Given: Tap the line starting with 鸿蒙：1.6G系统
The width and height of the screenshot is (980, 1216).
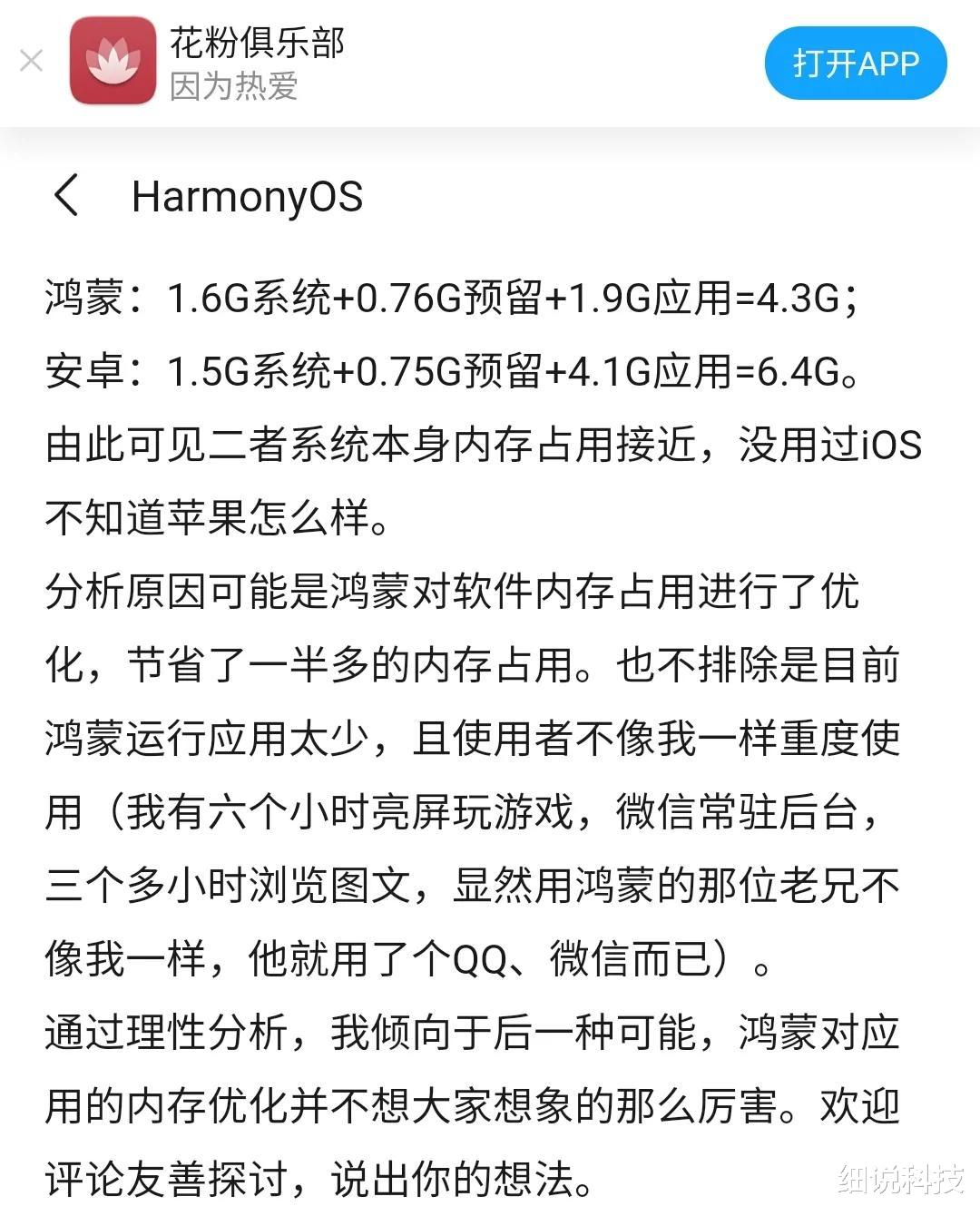Looking at the screenshot, I should (x=454, y=299).
